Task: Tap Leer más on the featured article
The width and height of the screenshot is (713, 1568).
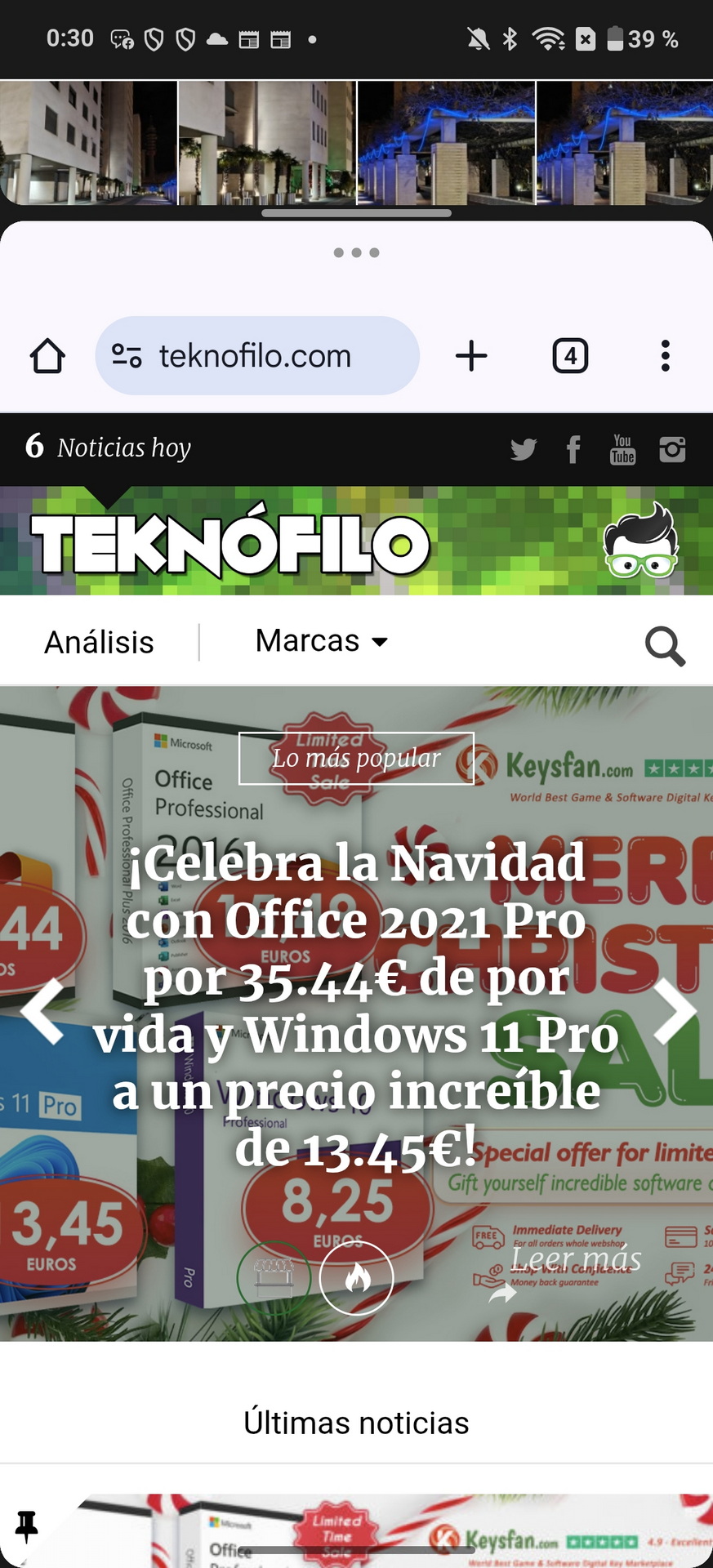Action: 576,1258
